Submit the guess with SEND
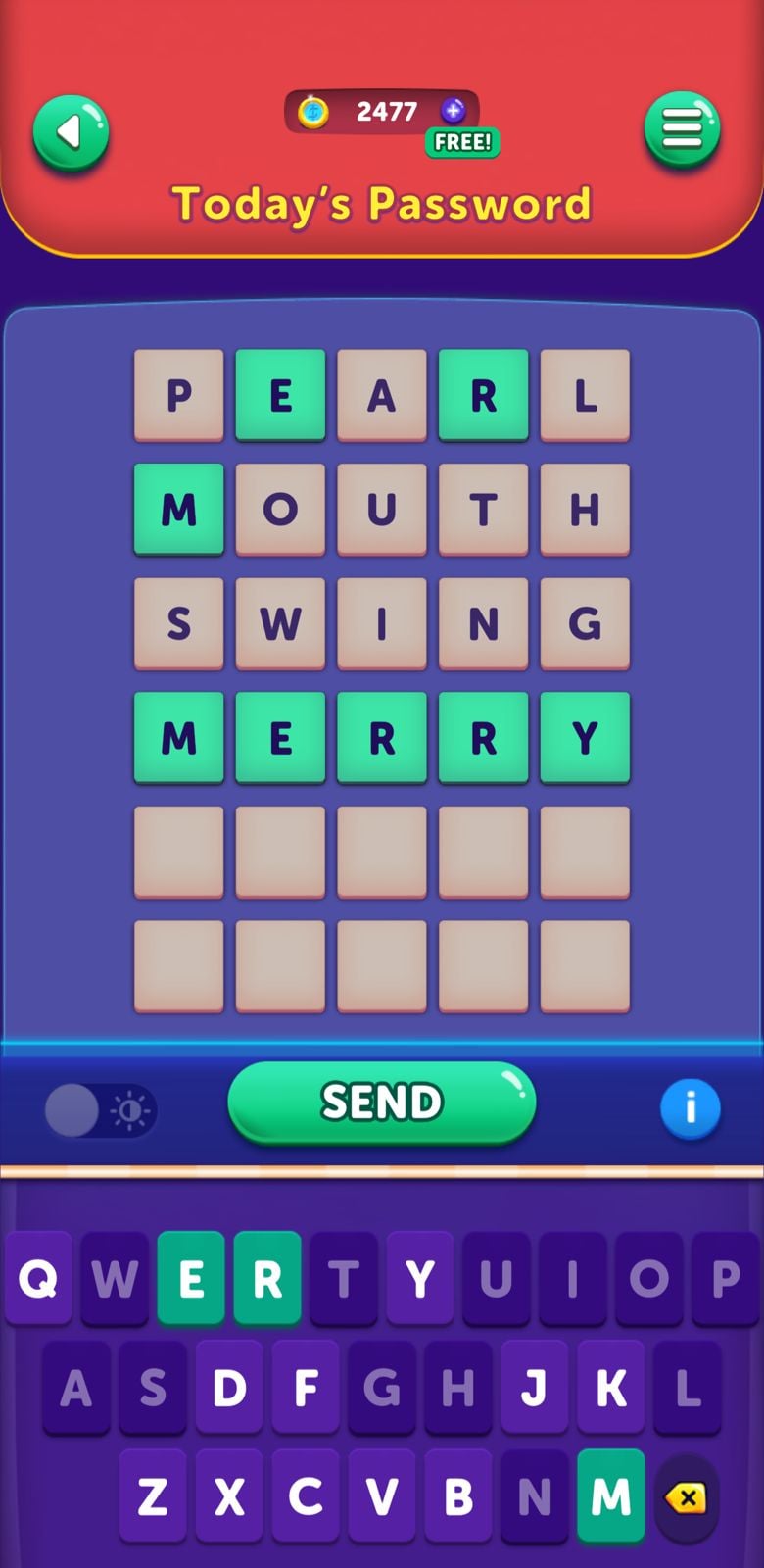 [382, 1102]
